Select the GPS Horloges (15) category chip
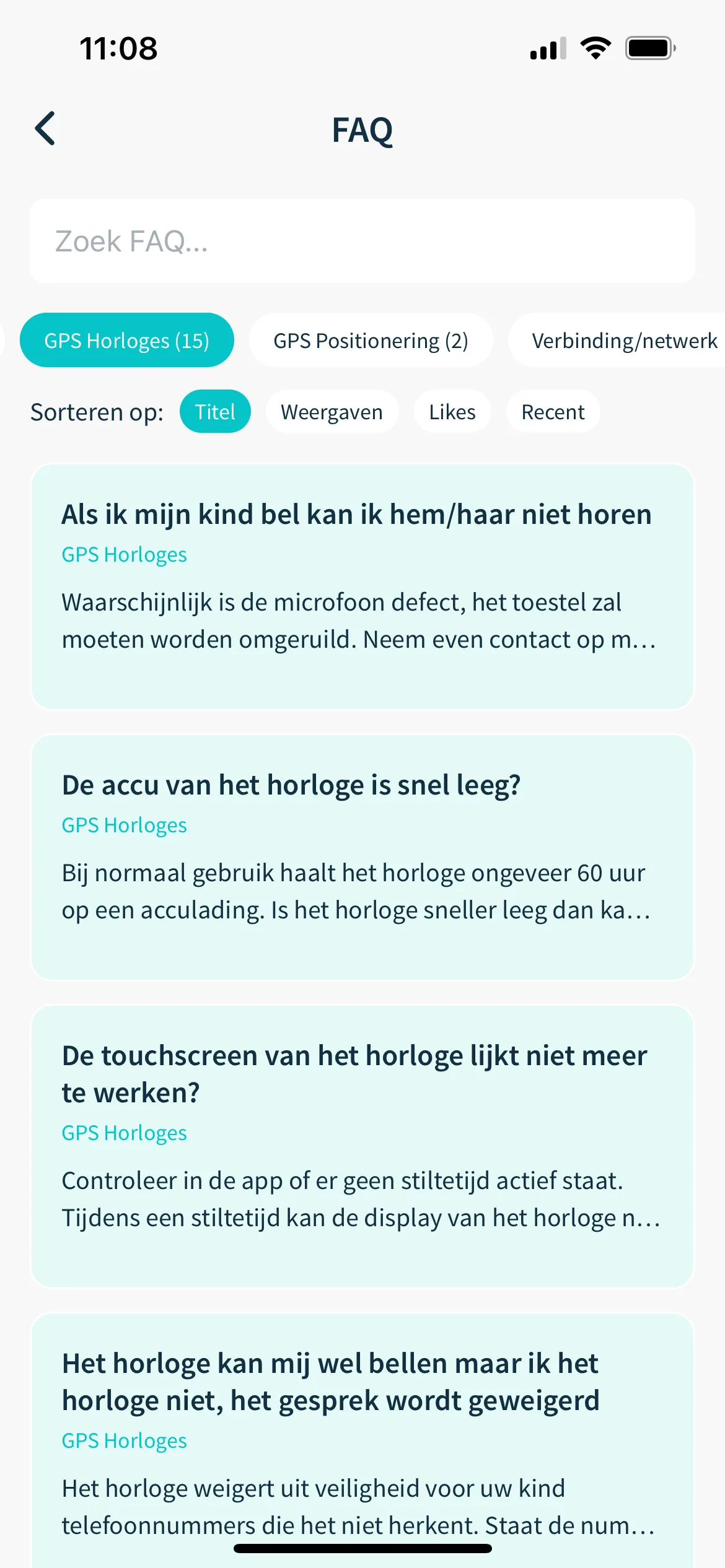This screenshot has width=725, height=1568. point(127,341)
